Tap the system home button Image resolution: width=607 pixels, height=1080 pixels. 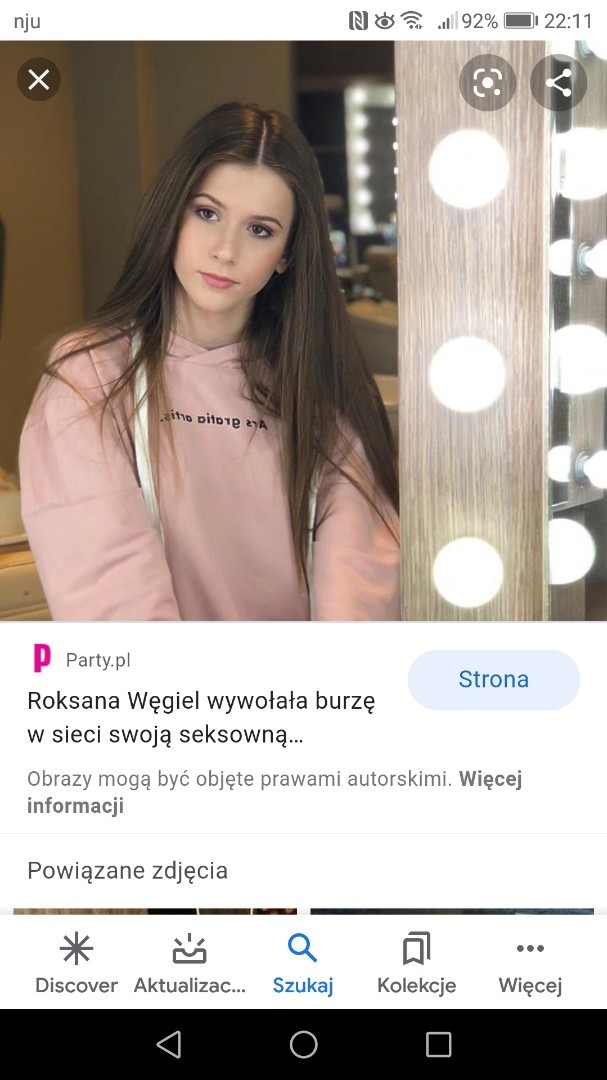point(303,1044)
